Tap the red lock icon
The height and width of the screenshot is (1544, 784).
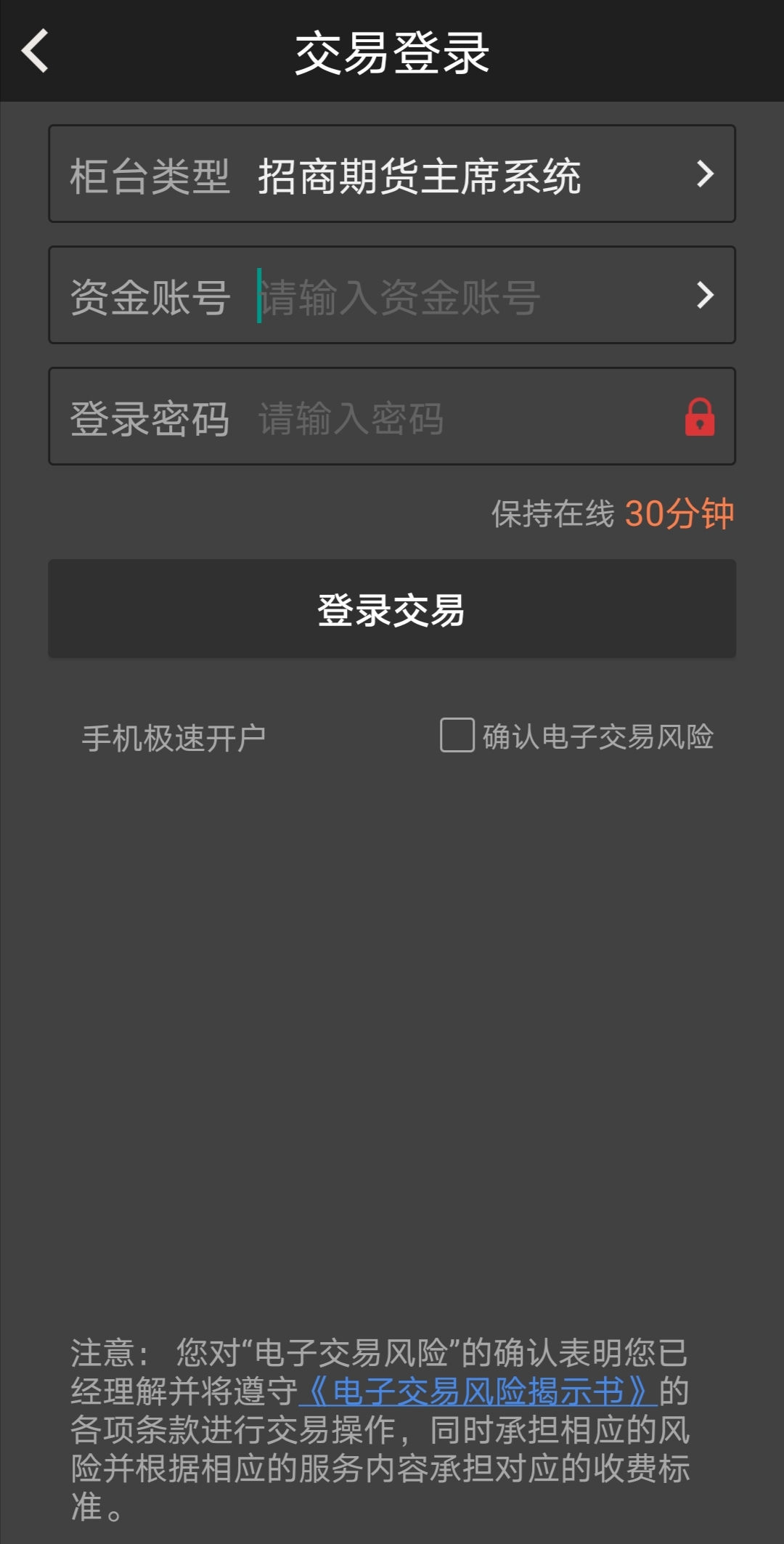tap(699, 418)
